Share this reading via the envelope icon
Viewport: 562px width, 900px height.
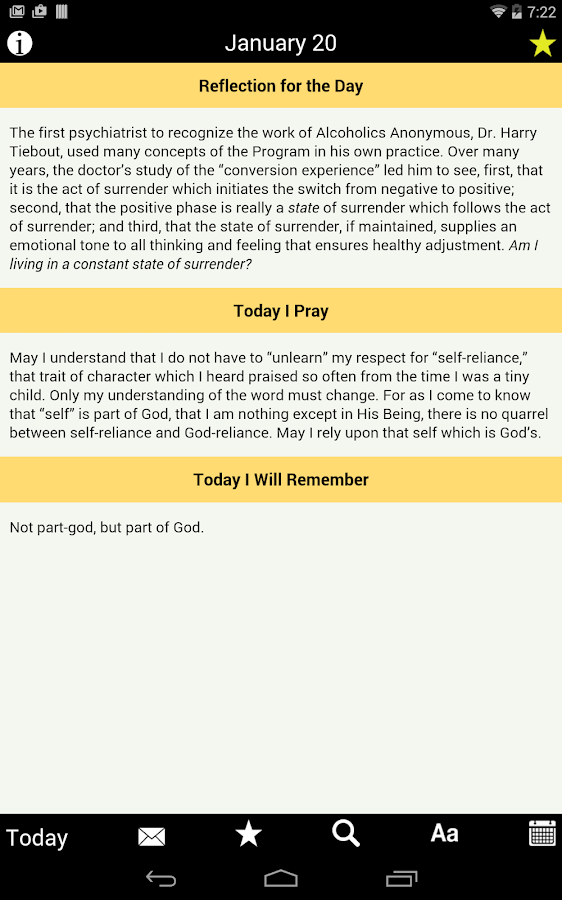tap(152, 836)
